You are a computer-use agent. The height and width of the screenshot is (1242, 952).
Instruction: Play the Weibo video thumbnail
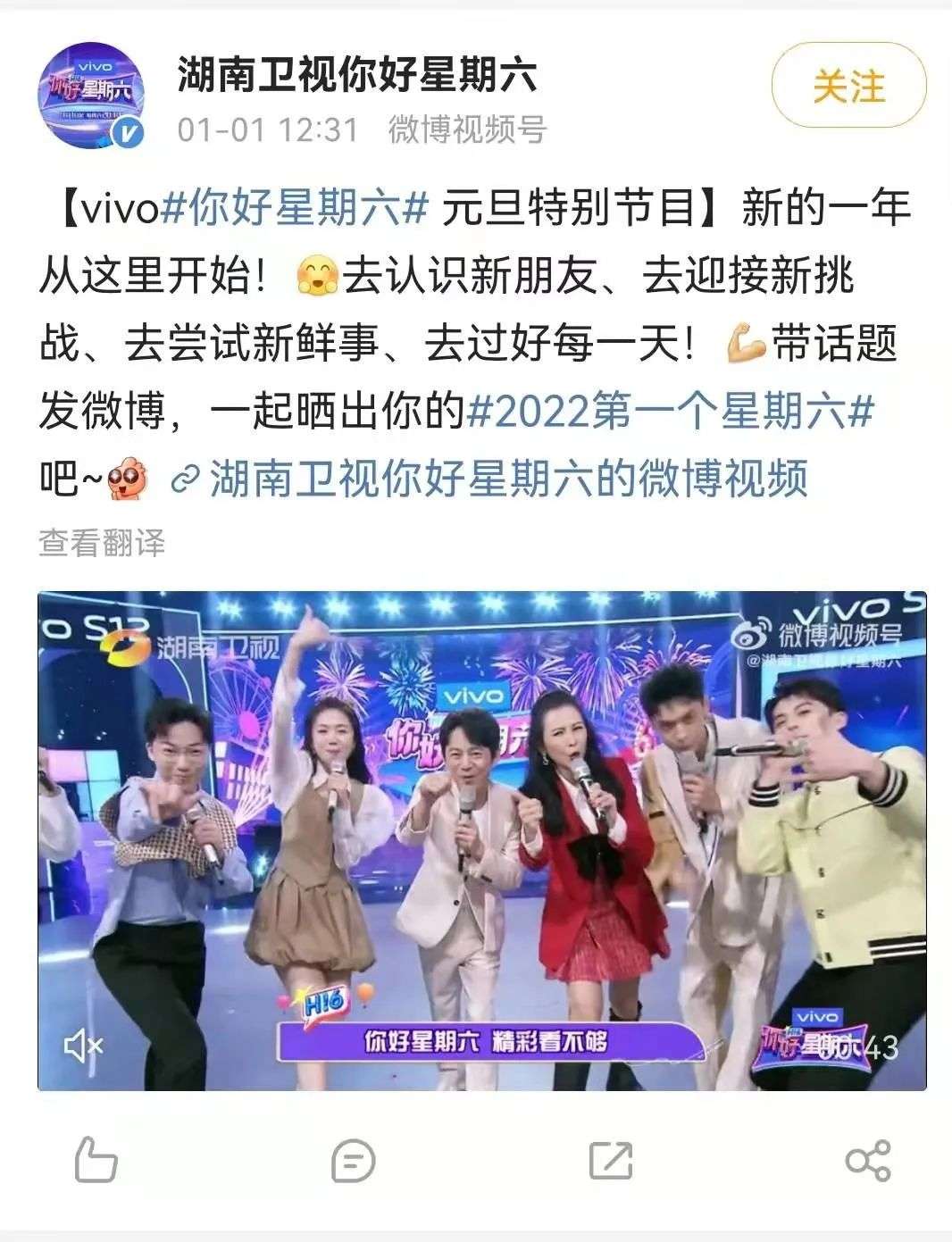pos(481,839)
